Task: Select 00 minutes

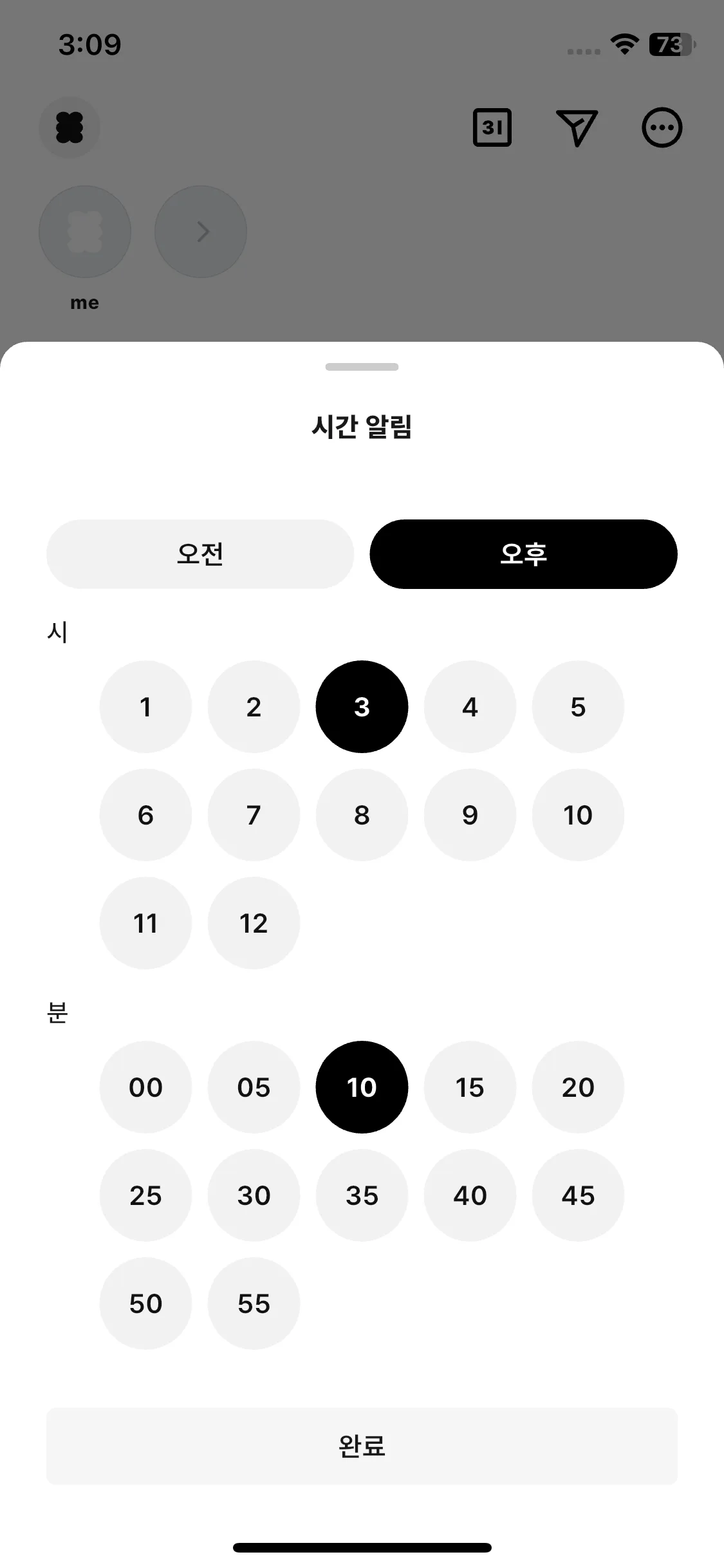Action: [x=145, y=1087]
